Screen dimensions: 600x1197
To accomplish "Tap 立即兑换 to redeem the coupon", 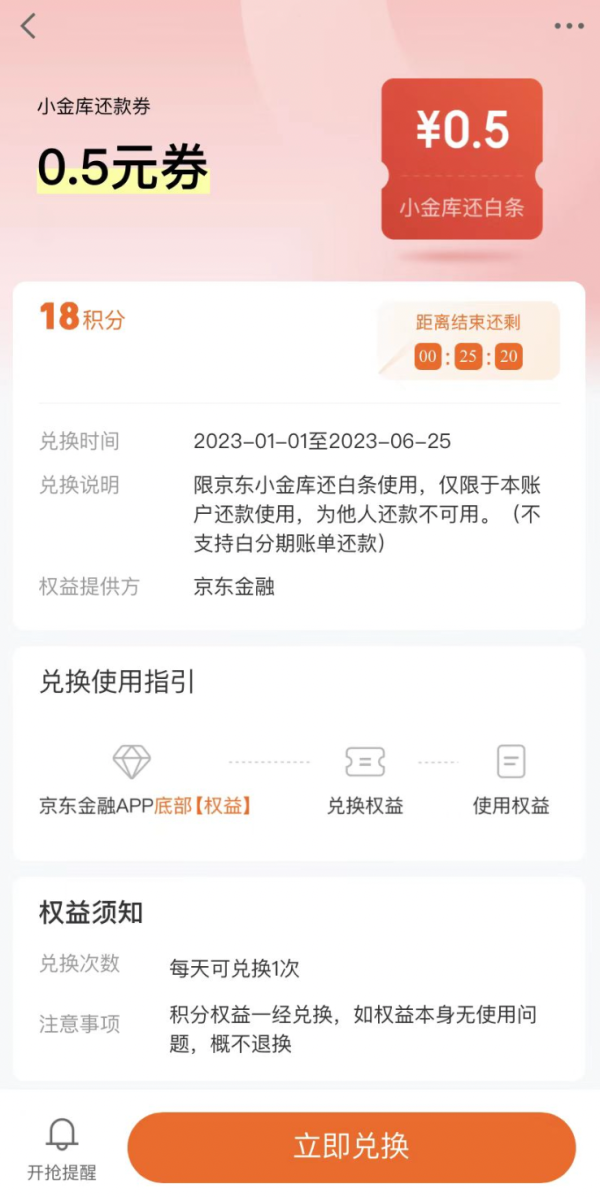I will click(351, 1146).
